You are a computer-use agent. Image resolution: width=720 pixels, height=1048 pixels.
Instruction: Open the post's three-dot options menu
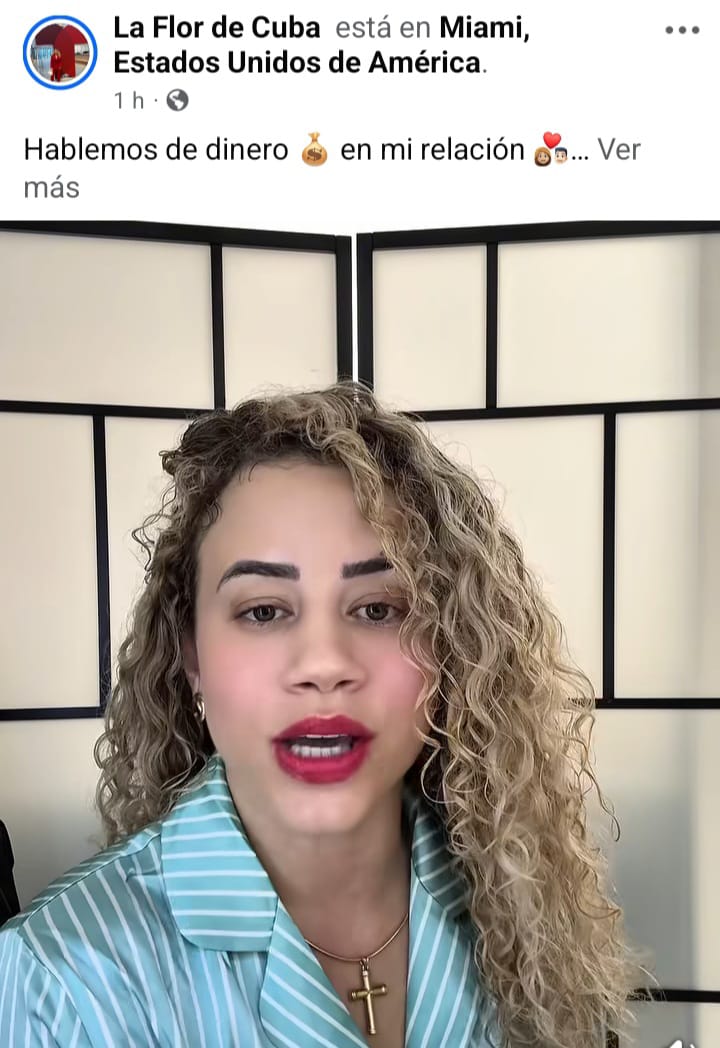click(x=682, y=31)
